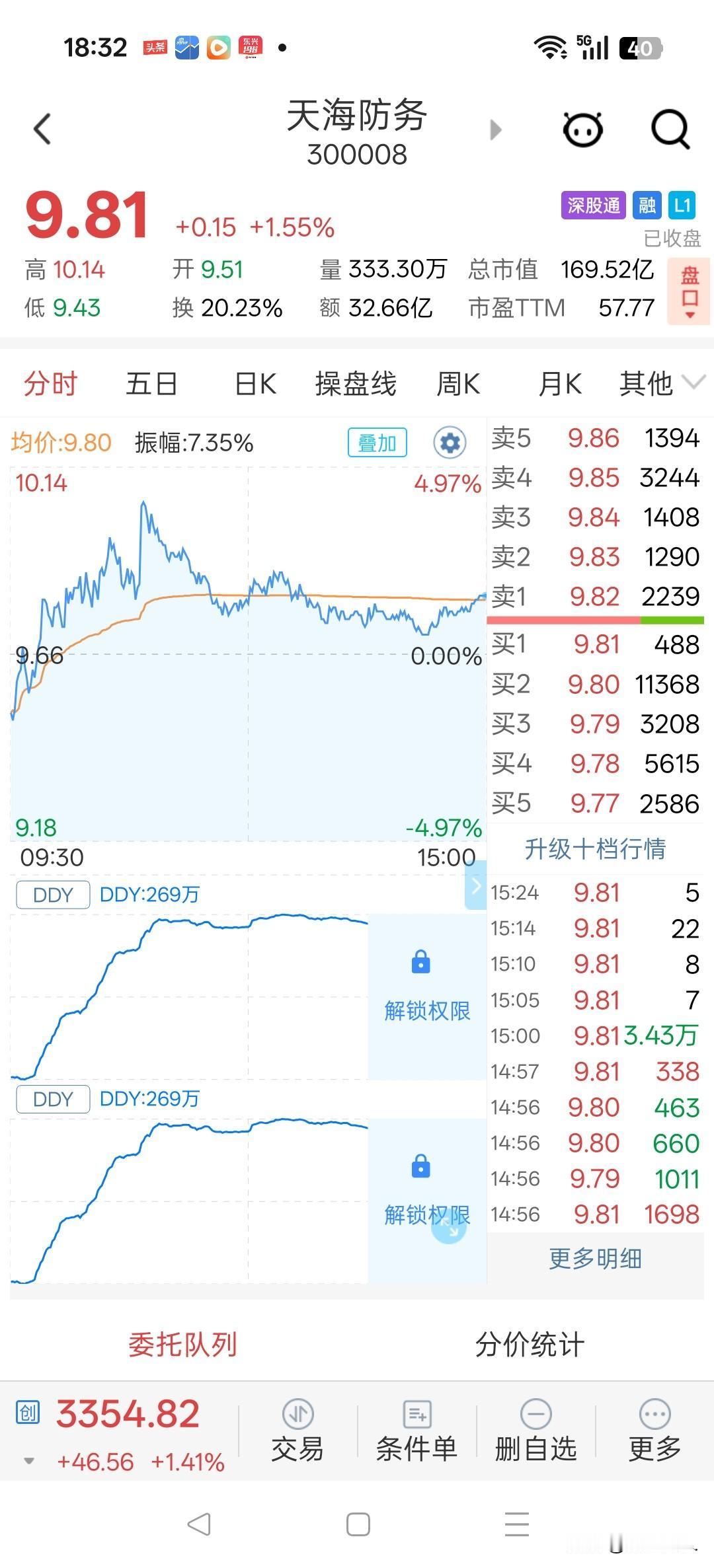Tap the back arrow to exit stock page
The width and height of the screenshot is (714, 1568).
(x=42, y=130)
